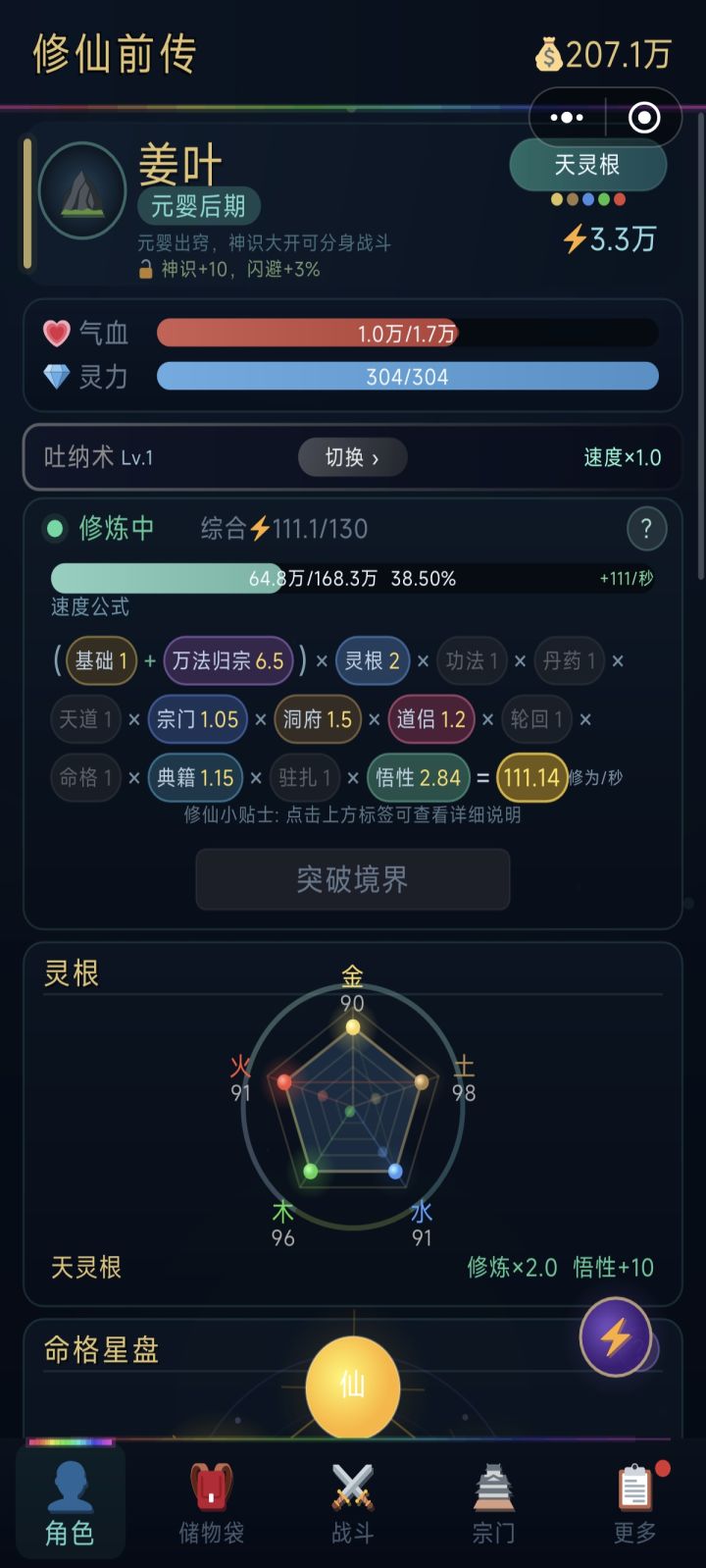Viewport: 706px width, 1568px height.
Task: Open the question mark help icon
Action: coord(645,529)
